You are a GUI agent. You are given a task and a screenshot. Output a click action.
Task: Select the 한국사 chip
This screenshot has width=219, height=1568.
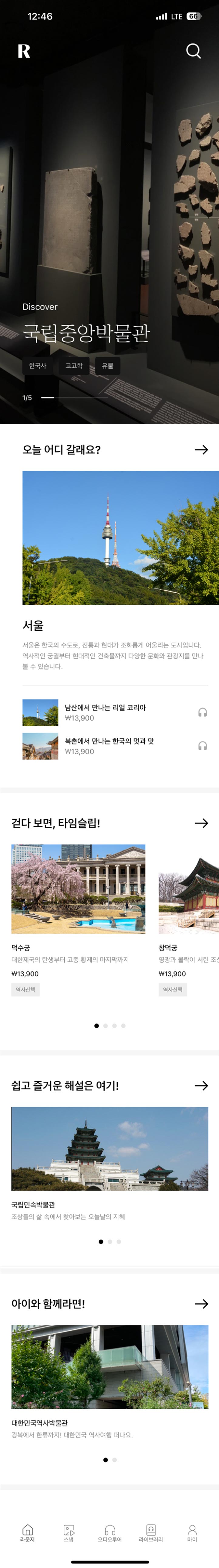click(38, 366)
